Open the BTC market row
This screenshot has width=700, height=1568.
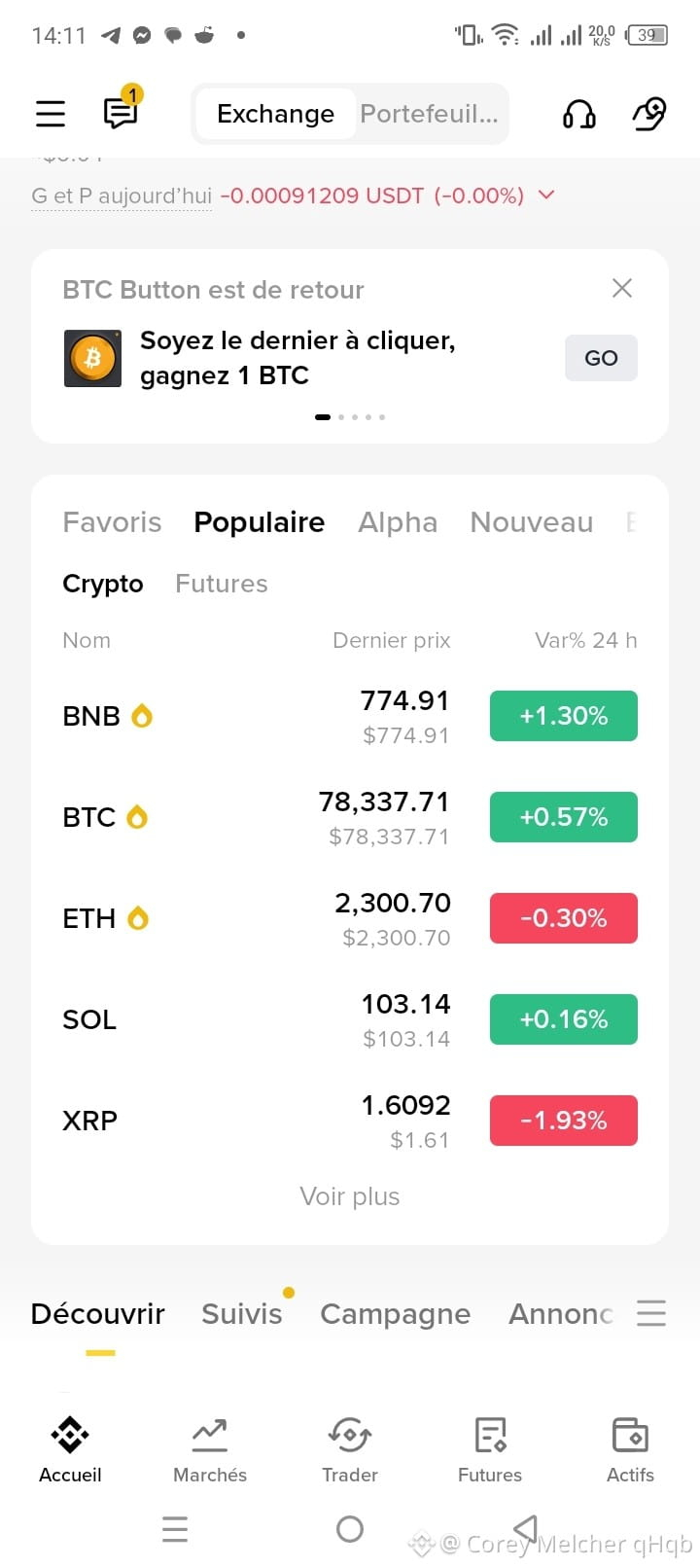pos(350,817)
